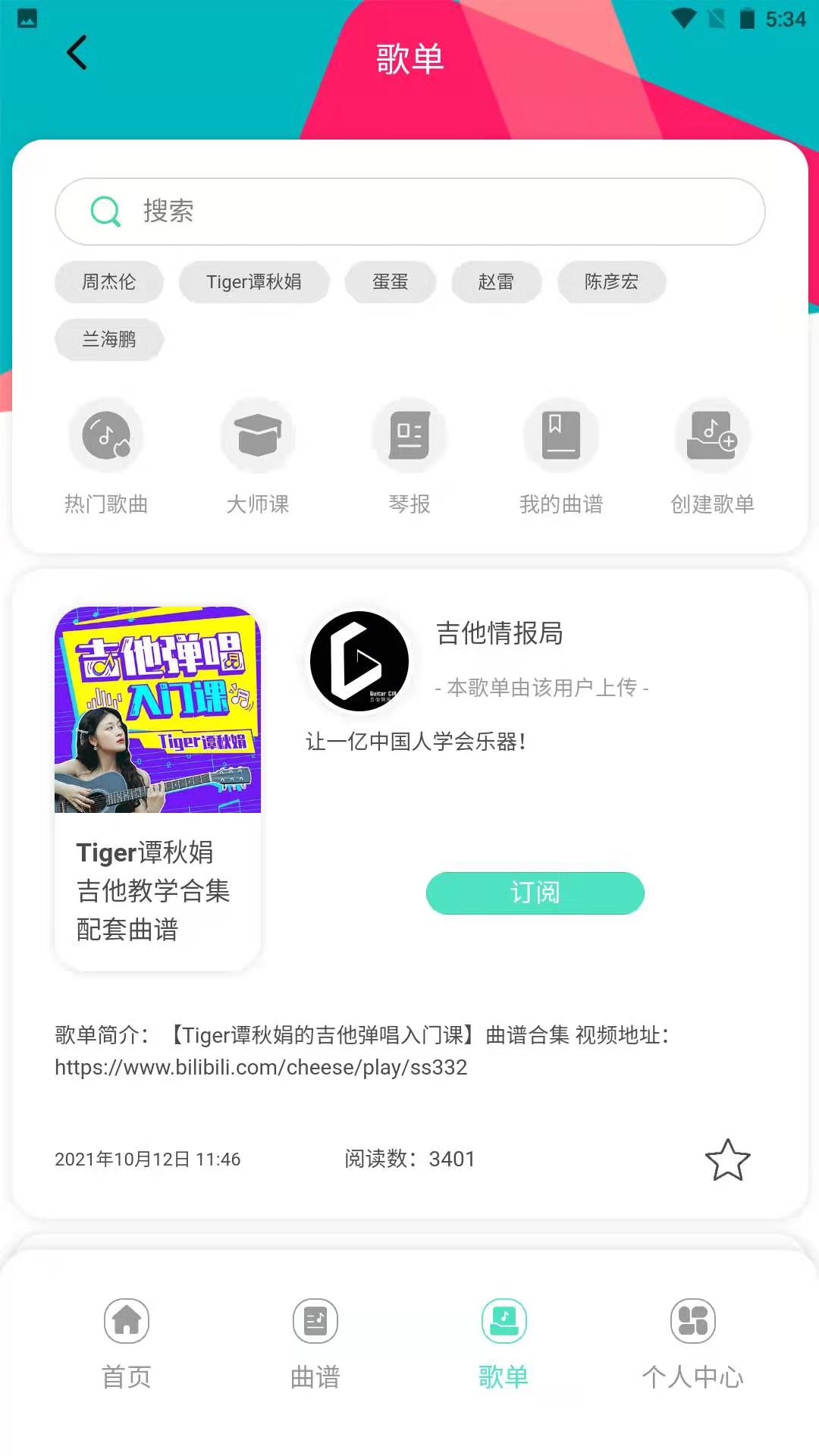View 我的曲谱 my sheet music

(x=561, y=457)
